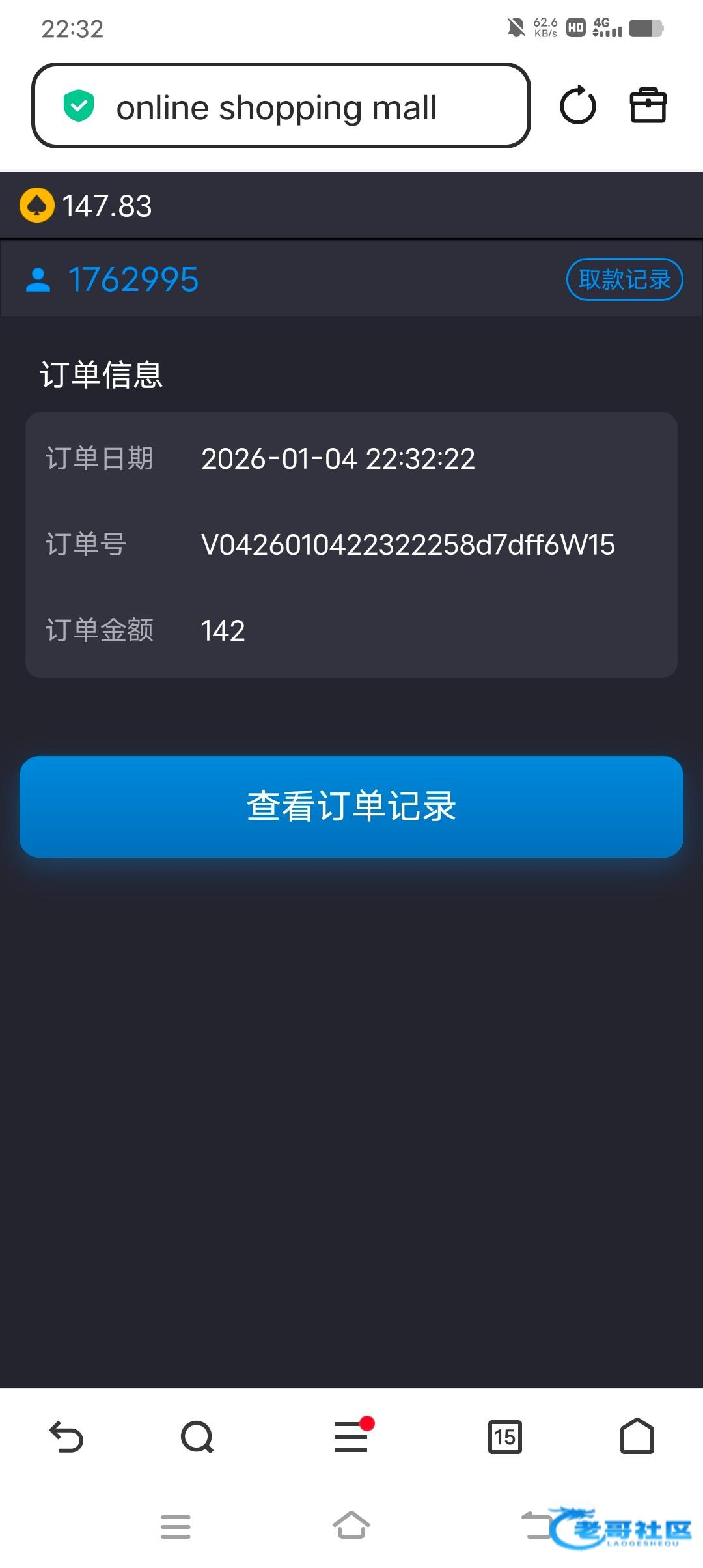Viewport: 703px width, 1568px height.
Task: Open system recent apps menu
Action: 176,1526
